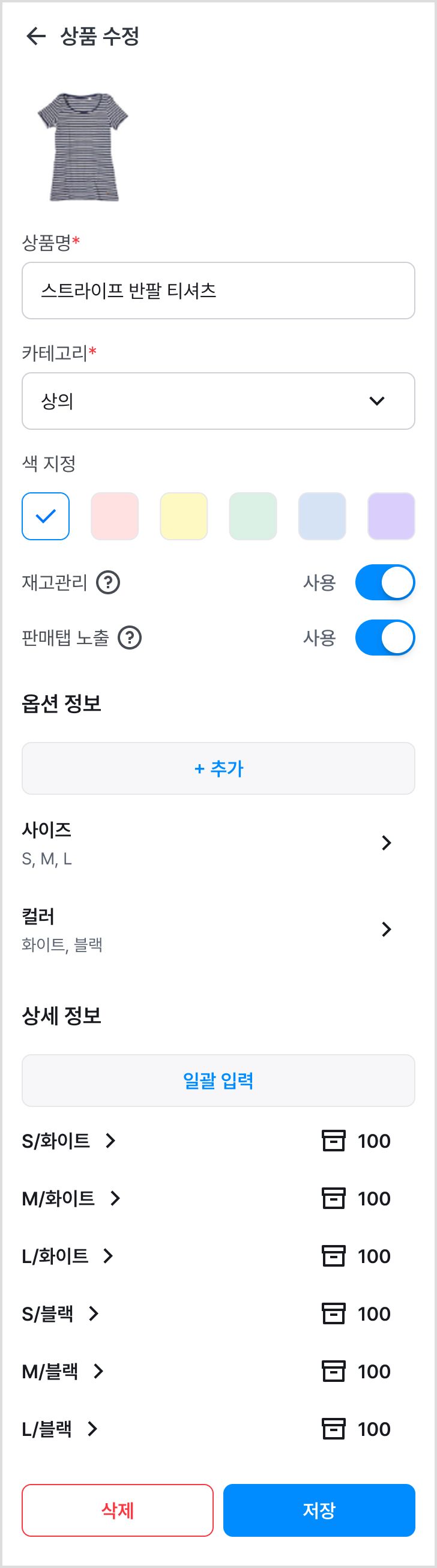
Task: Tap the 일괄 입력 button
Action: coord(218,1081)
